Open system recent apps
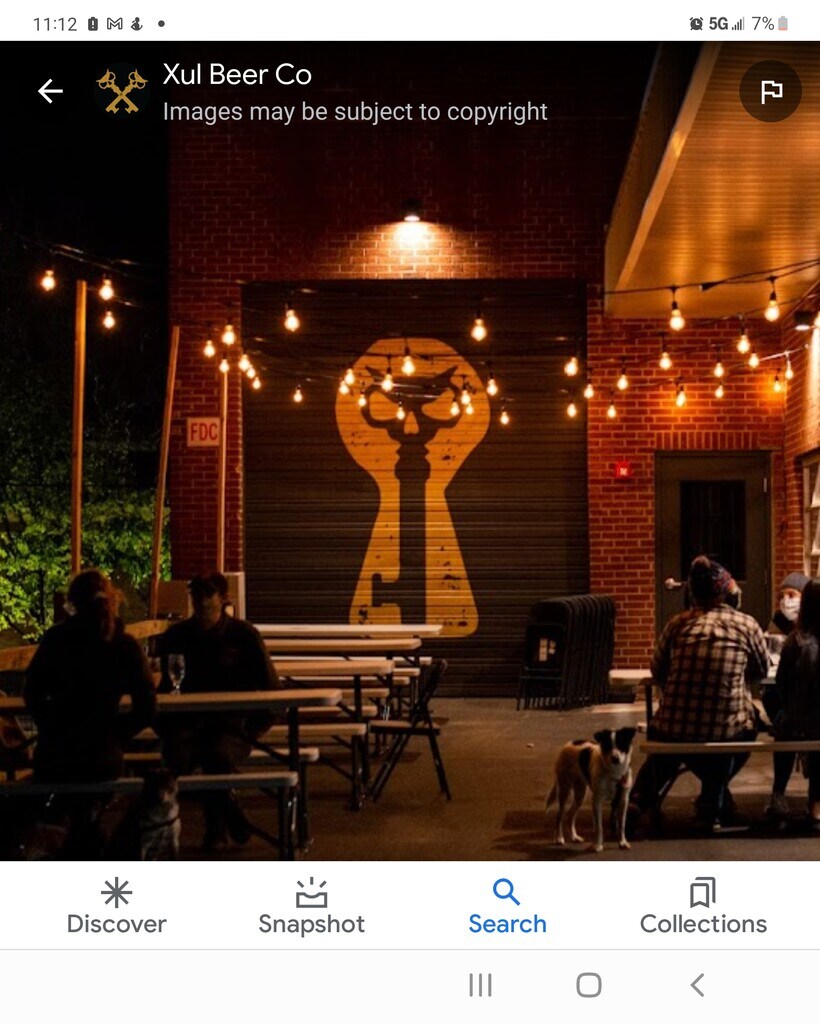Screen dimensions: 820x1024 point(480,985)
